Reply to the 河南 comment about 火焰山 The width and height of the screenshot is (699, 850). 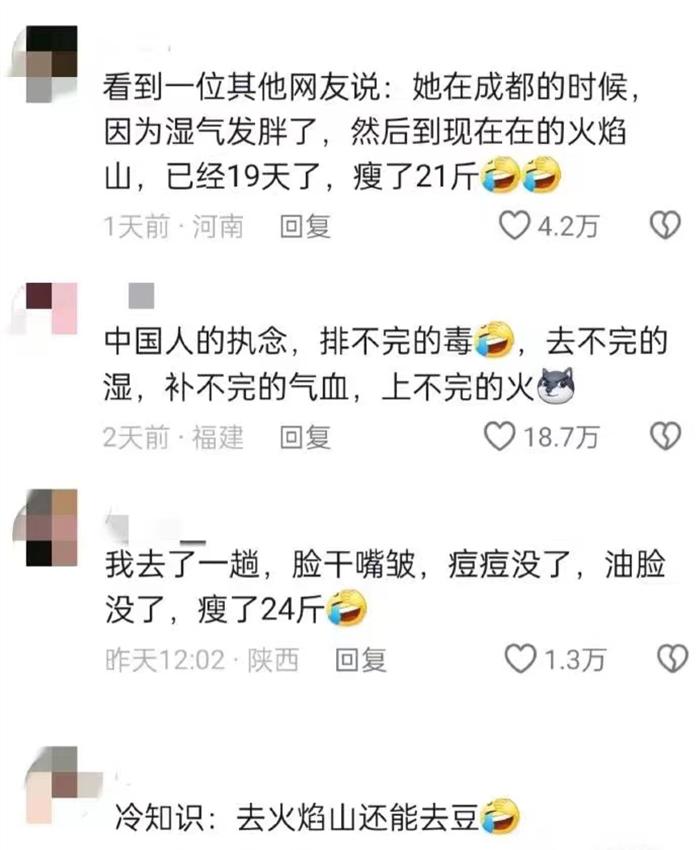pos(305,226)
